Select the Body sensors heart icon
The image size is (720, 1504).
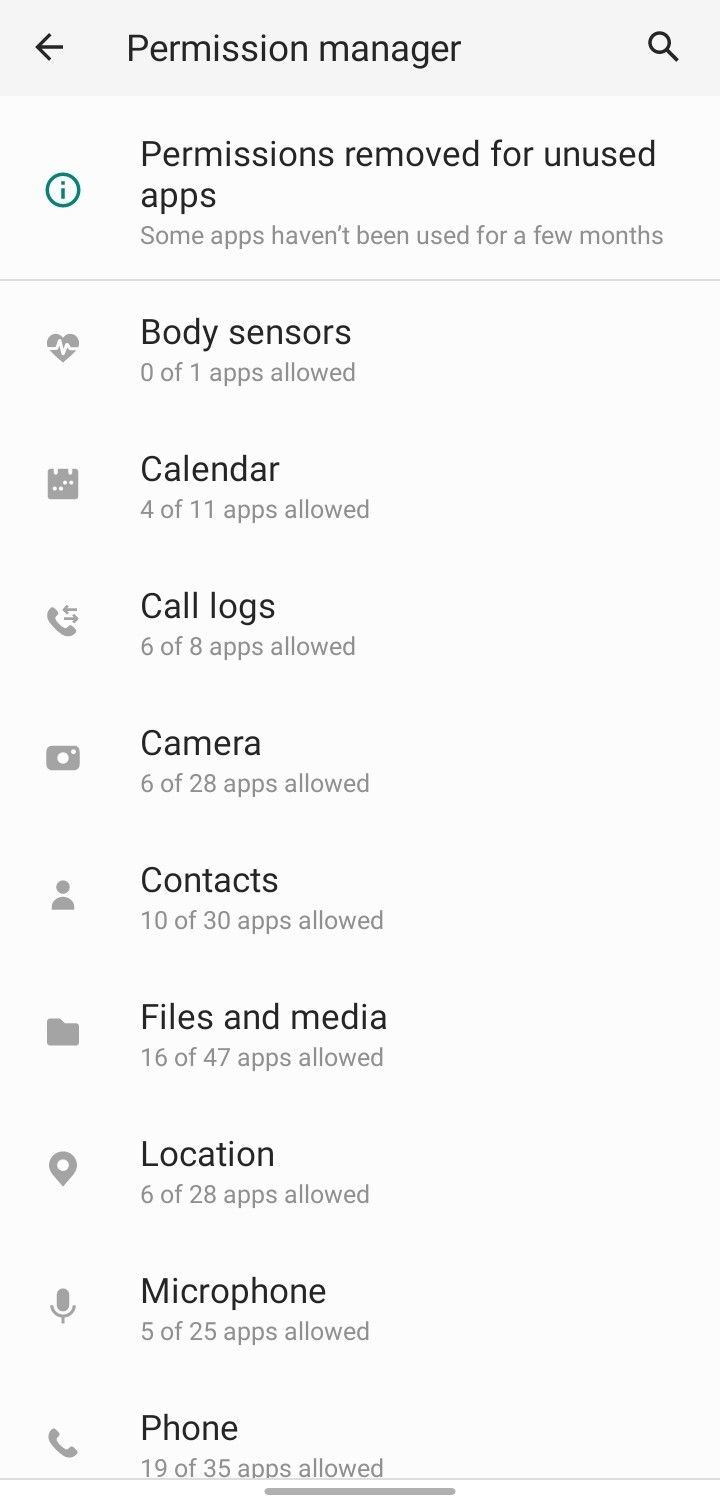click(x=62, y=346)
